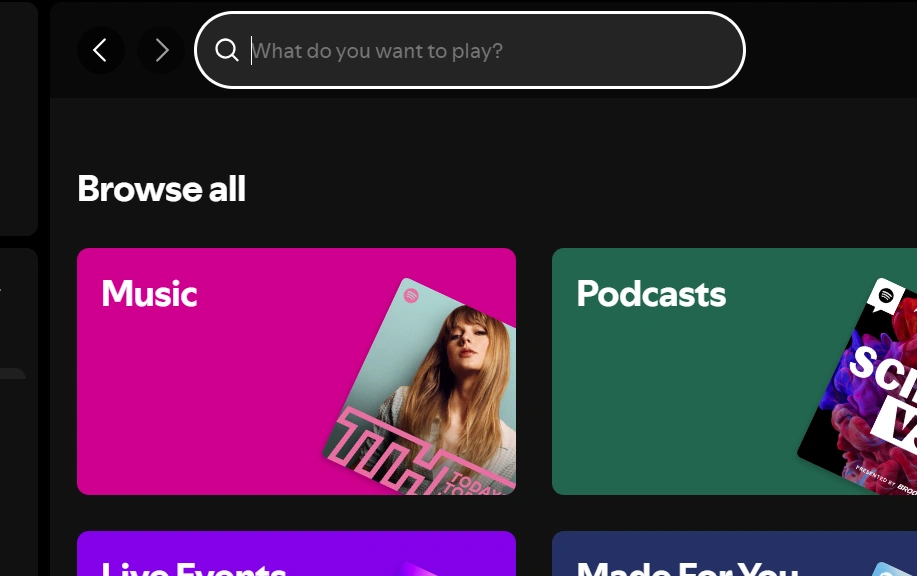Go back with the left arrow

point(100,50)
